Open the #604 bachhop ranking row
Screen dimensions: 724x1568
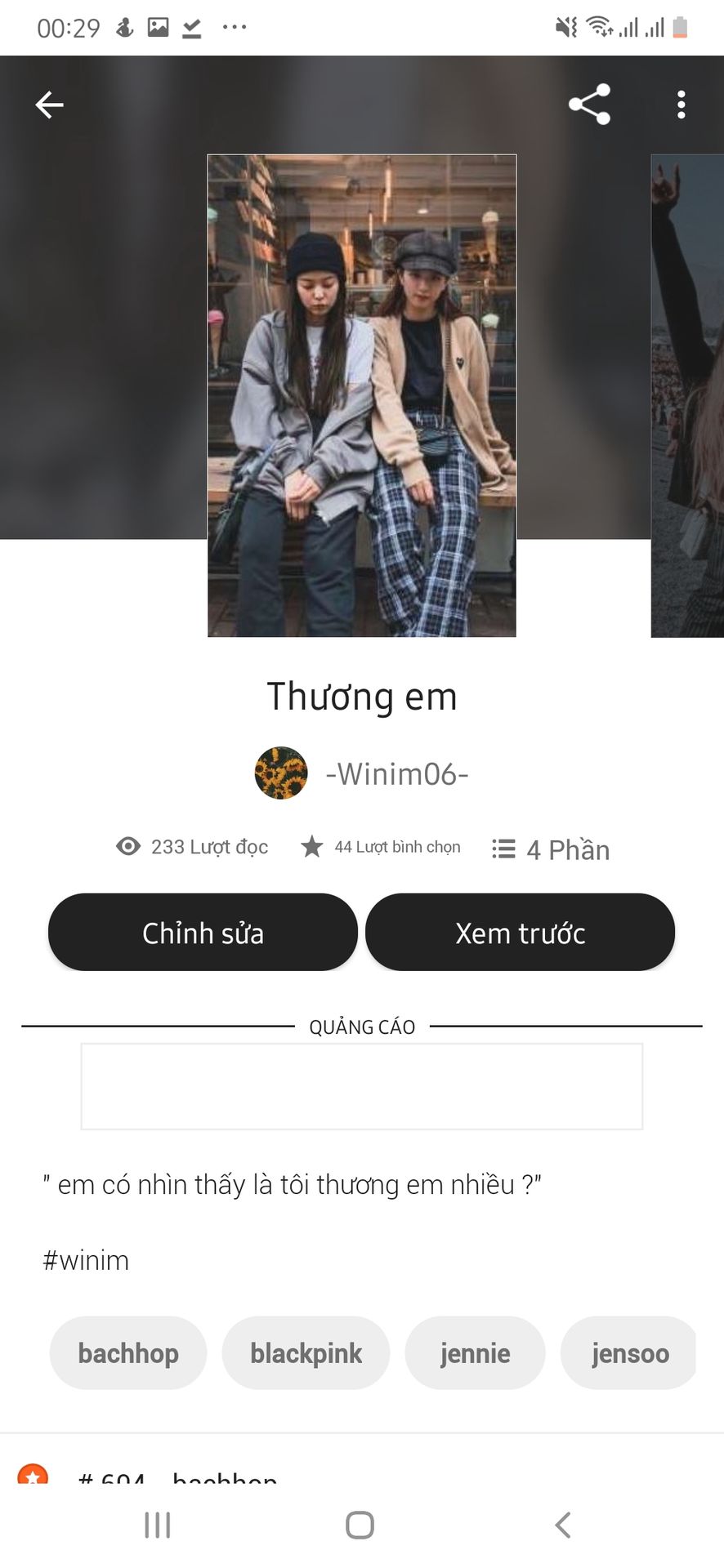point(362,1476)
